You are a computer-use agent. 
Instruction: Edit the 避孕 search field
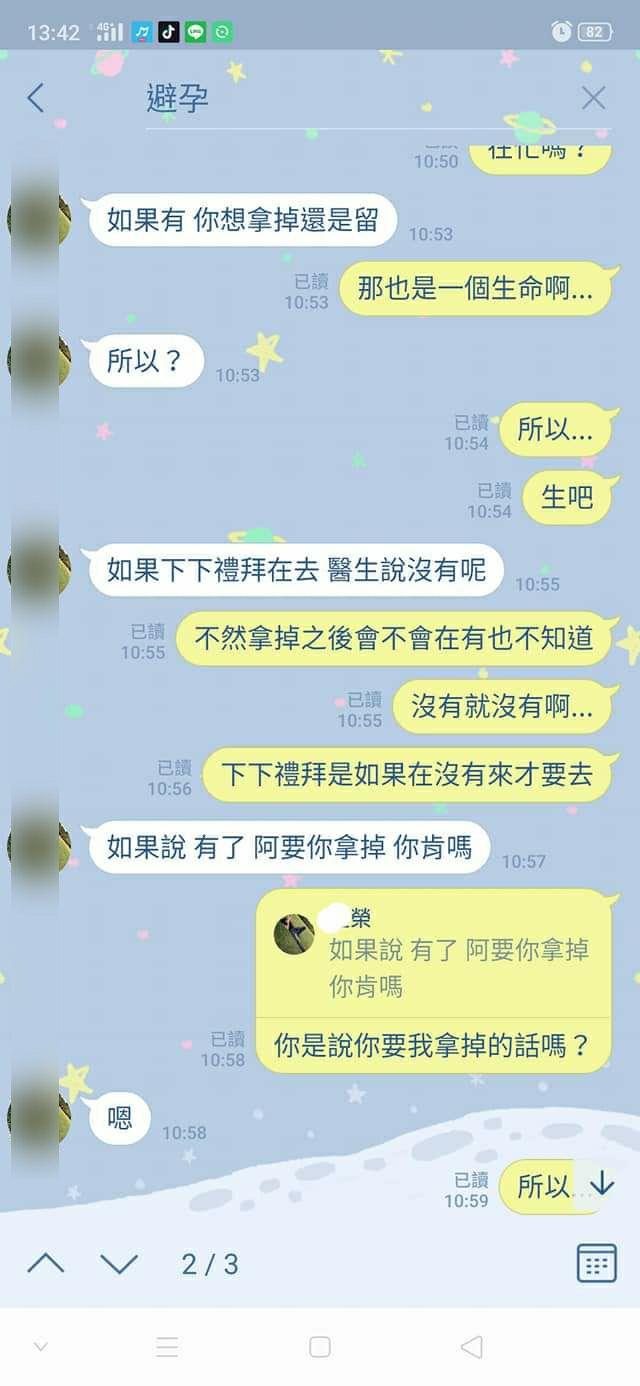click(360, 99)
